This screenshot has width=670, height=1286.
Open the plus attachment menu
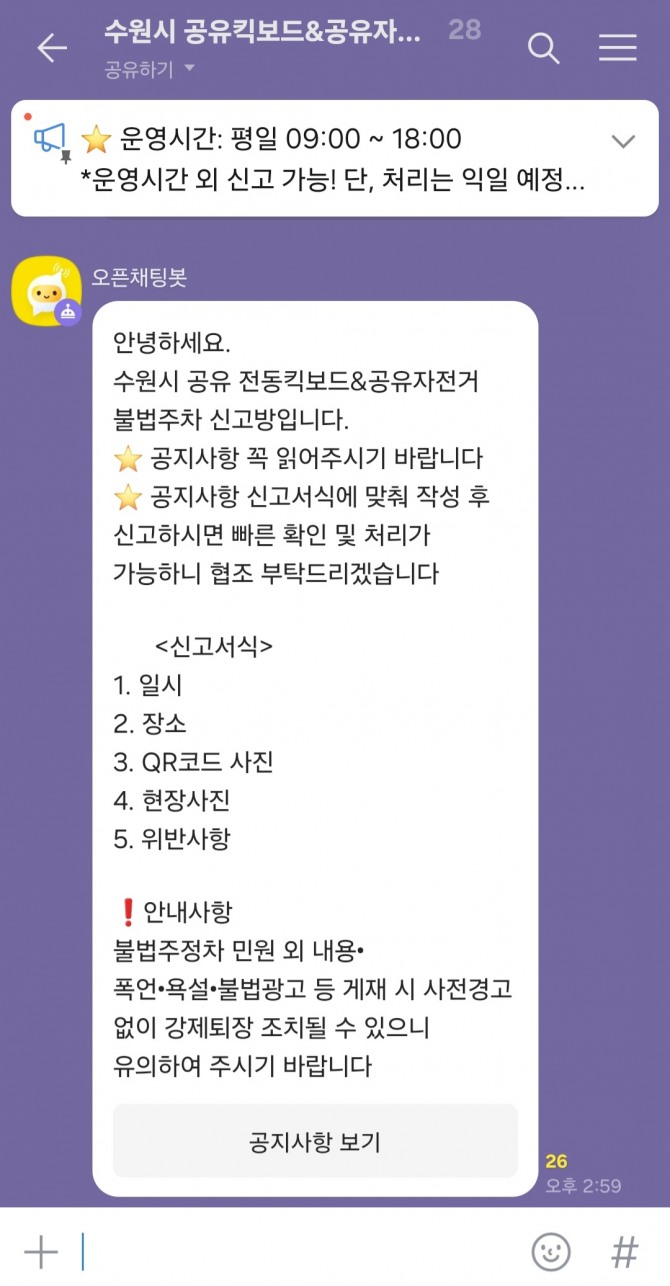(x=41, y=1251)
